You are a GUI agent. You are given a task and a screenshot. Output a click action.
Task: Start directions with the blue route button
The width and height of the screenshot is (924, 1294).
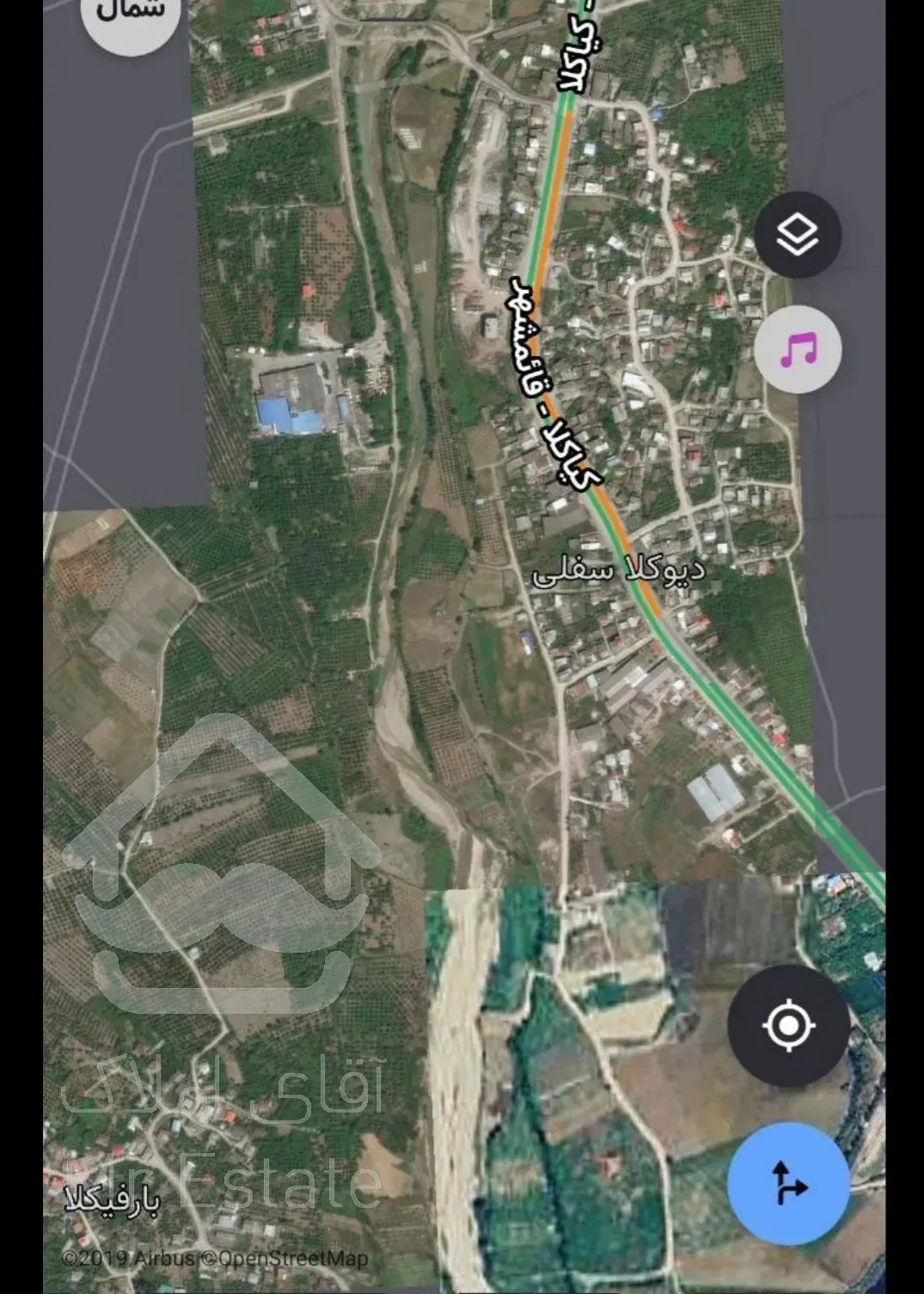[788, 1183]
